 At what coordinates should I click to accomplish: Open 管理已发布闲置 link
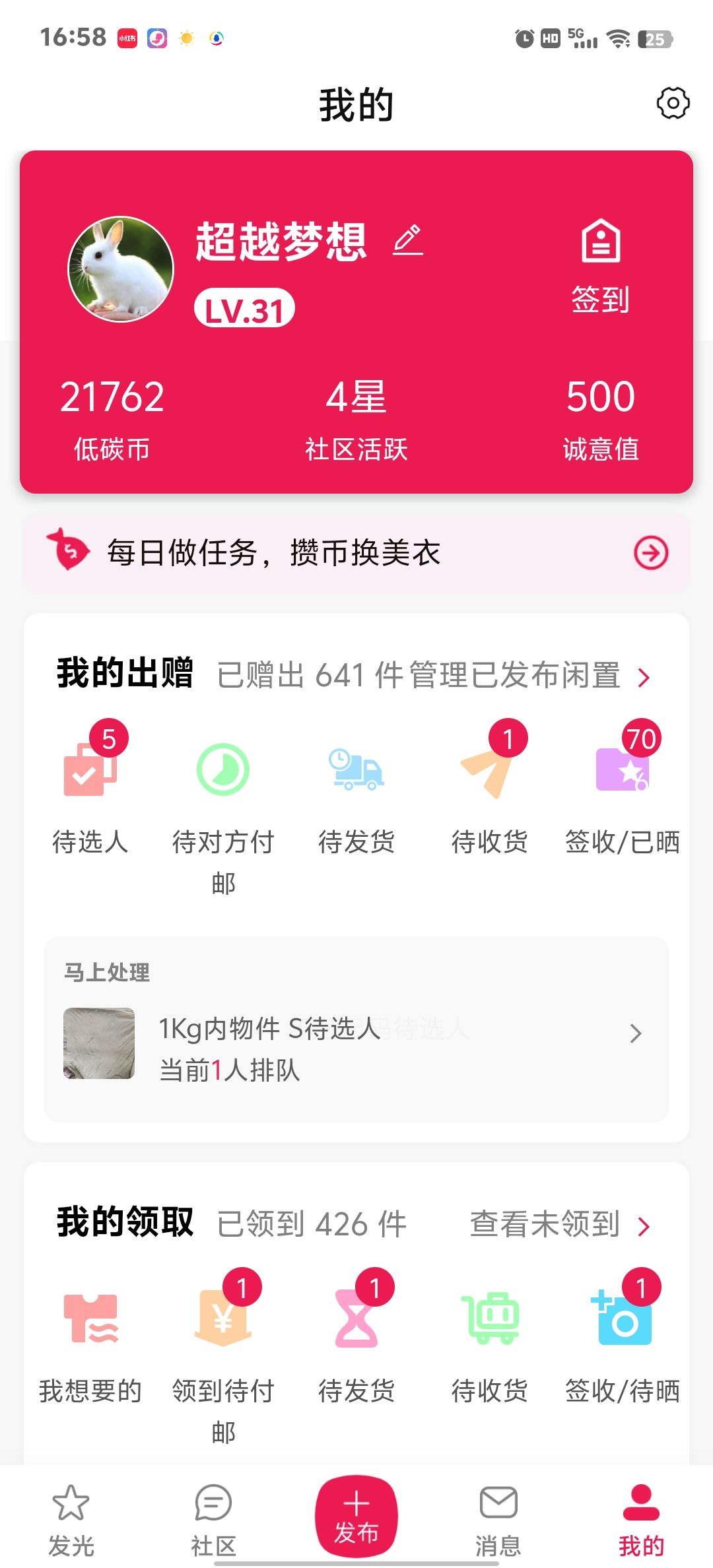tap(529, 676)
